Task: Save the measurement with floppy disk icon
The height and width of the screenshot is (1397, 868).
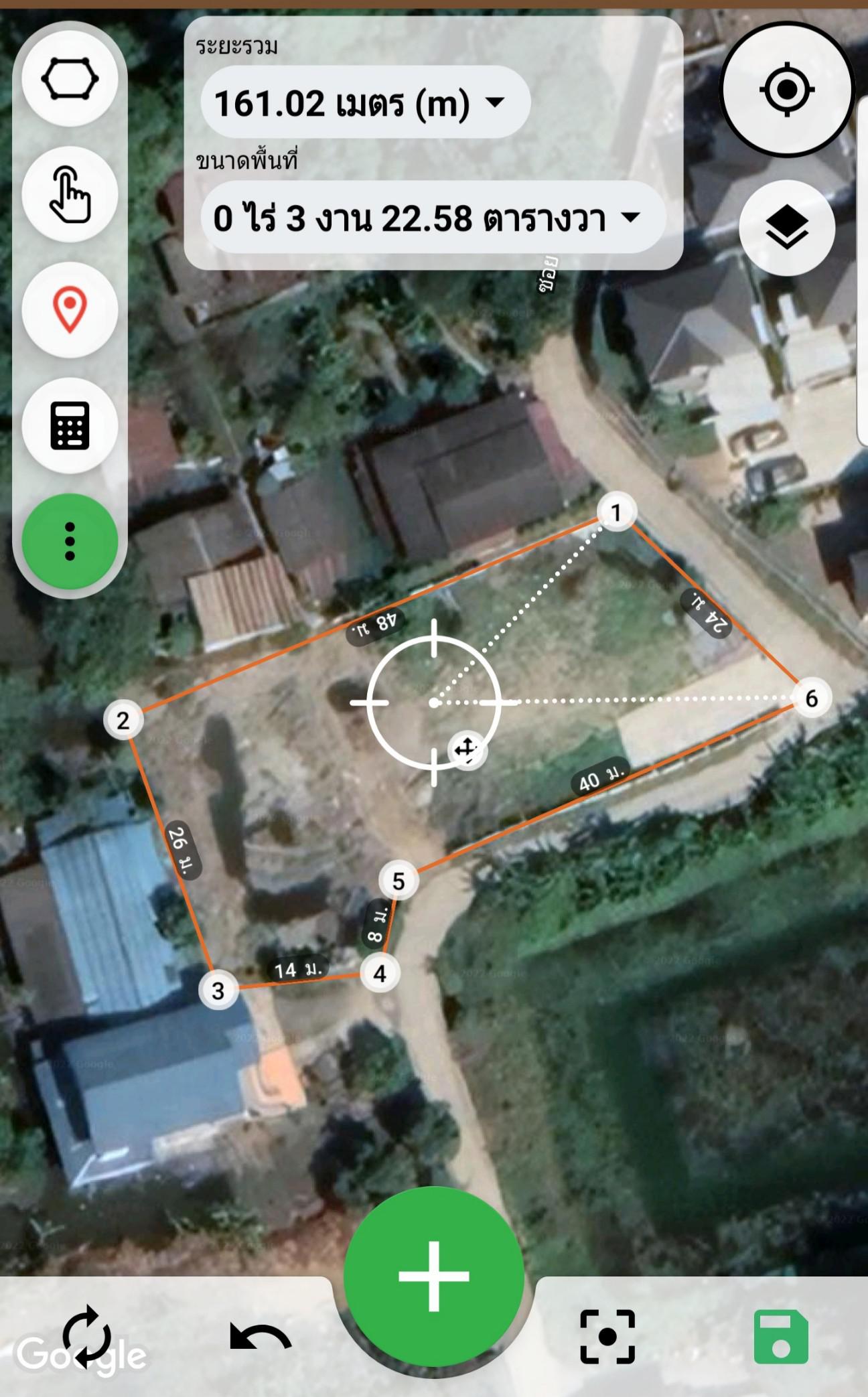Action: (x=781, y=1337)
